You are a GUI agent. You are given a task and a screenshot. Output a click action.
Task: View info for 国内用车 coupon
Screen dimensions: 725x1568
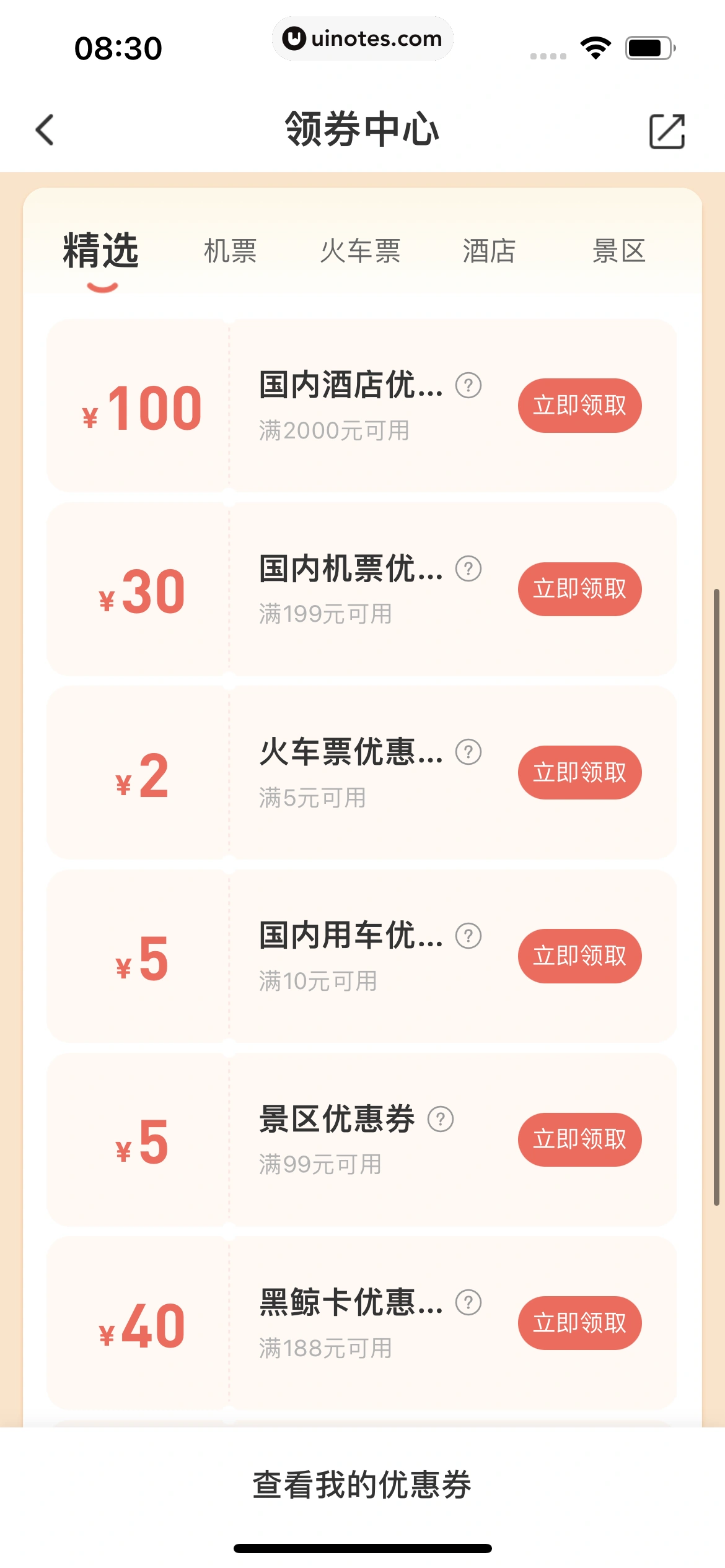(x=468, y=936)
